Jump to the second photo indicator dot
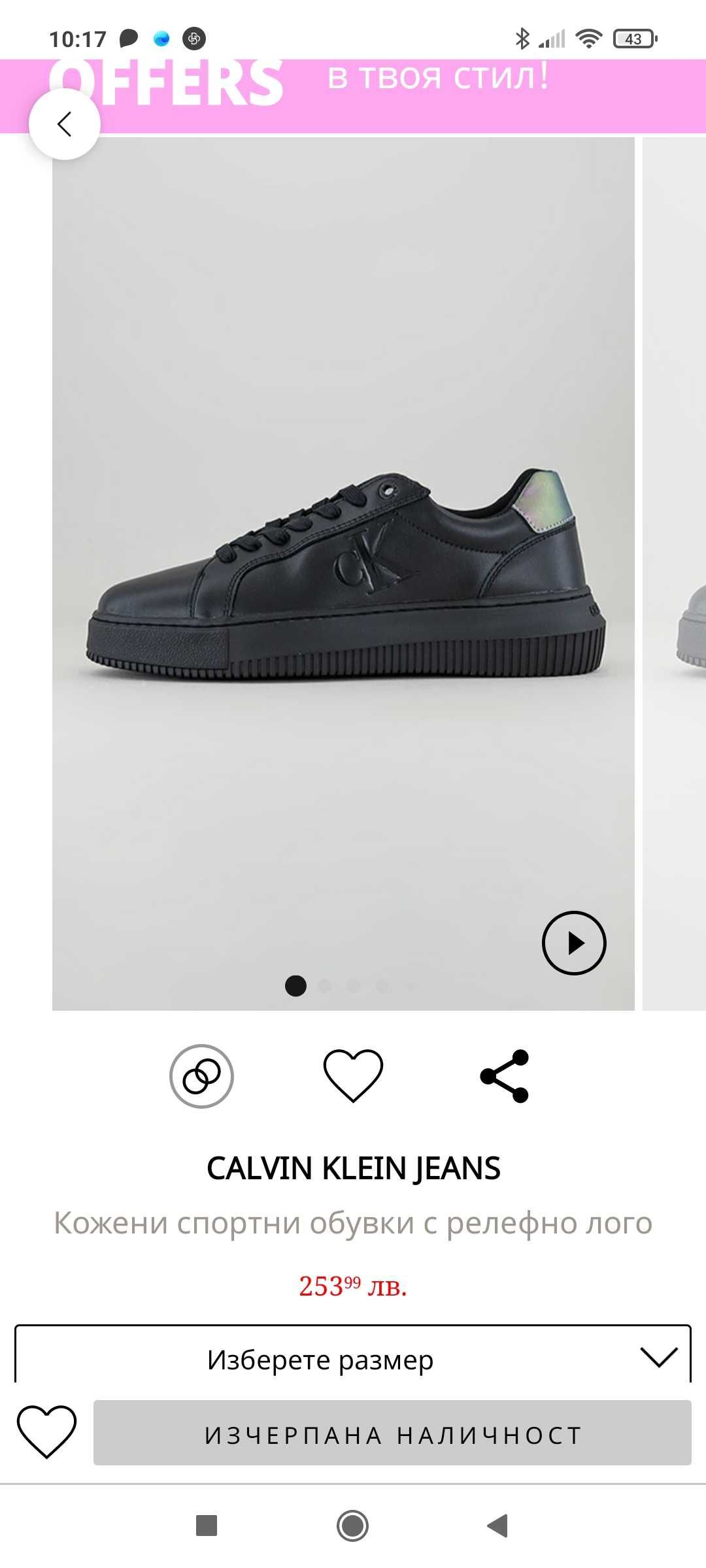Screen dimensions: 706x1568 point(324,986)
